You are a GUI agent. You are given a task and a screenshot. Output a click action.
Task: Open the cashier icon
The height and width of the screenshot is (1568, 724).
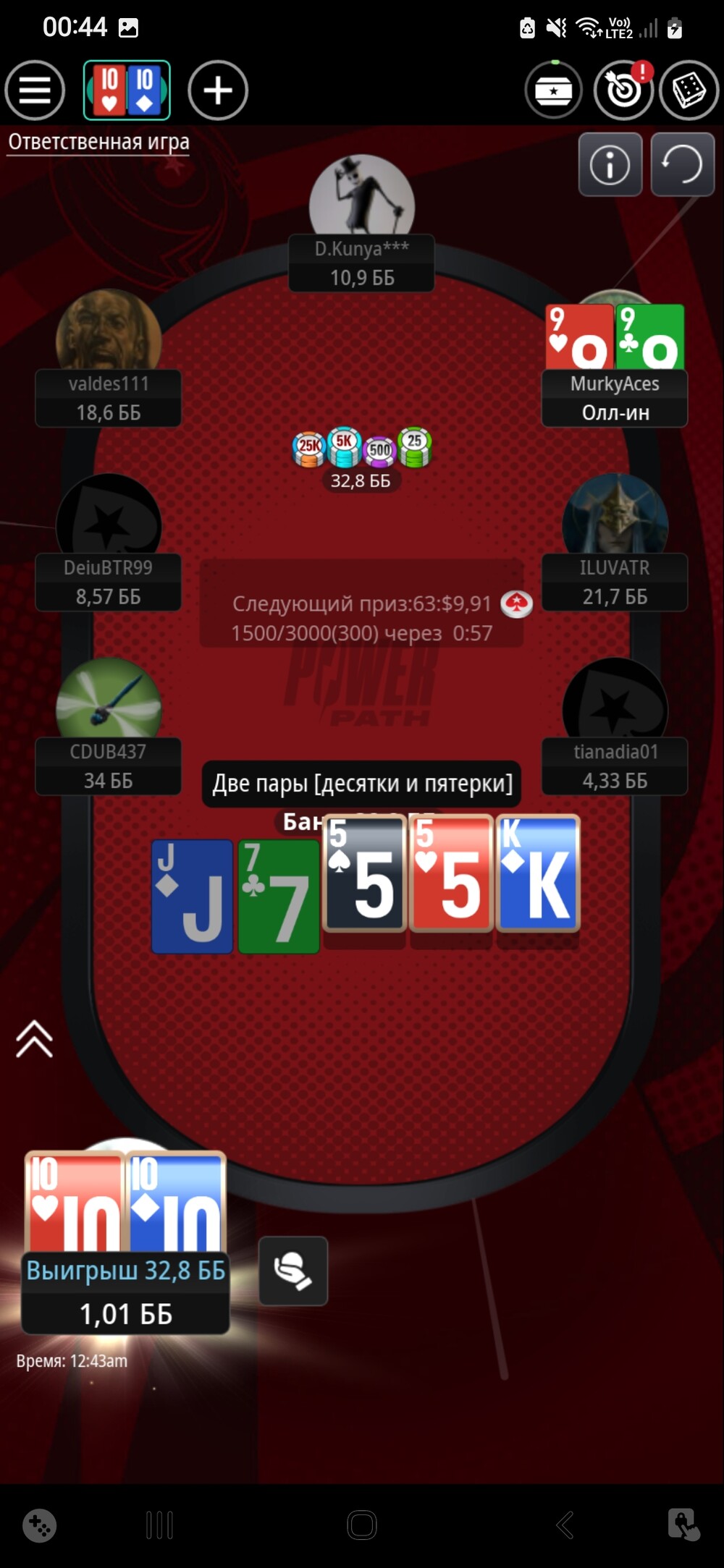[x=554, y=90]
